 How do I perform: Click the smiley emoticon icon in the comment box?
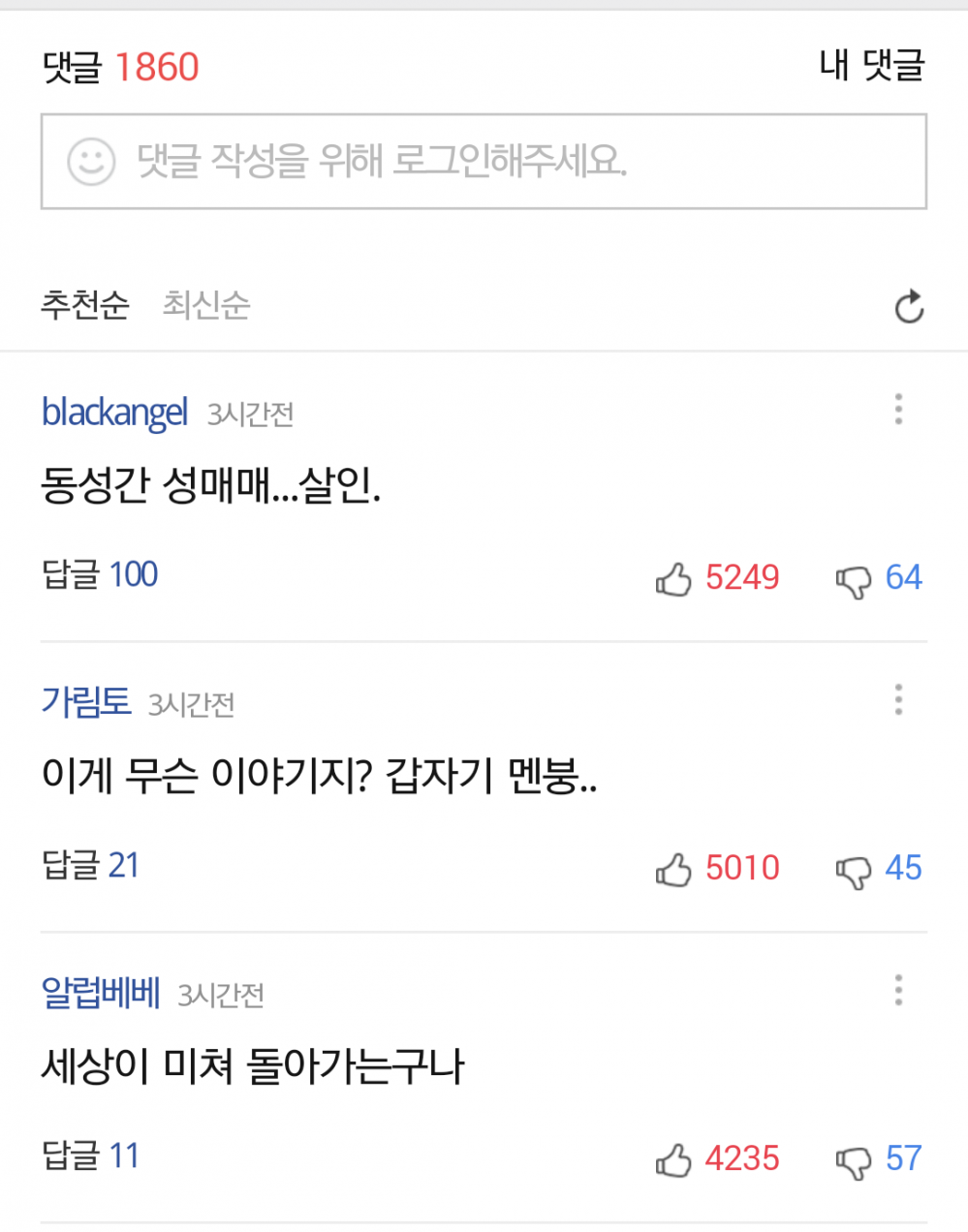click(90, 161)
